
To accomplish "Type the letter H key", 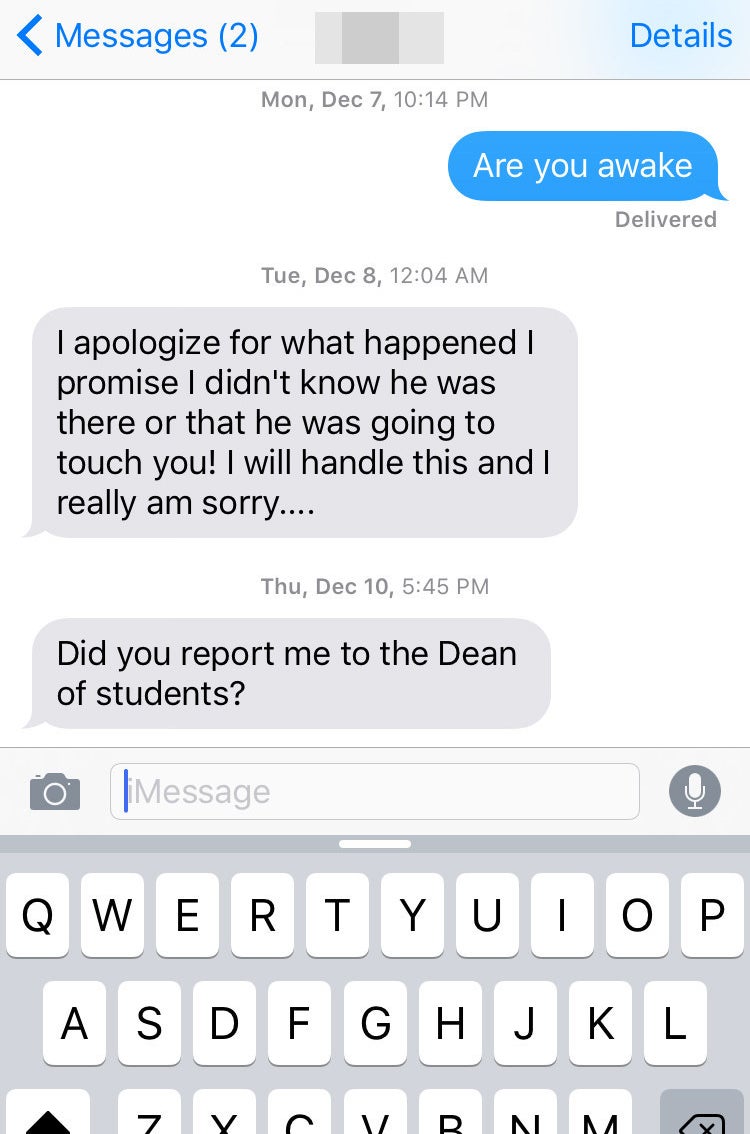I will (450, 1022).
